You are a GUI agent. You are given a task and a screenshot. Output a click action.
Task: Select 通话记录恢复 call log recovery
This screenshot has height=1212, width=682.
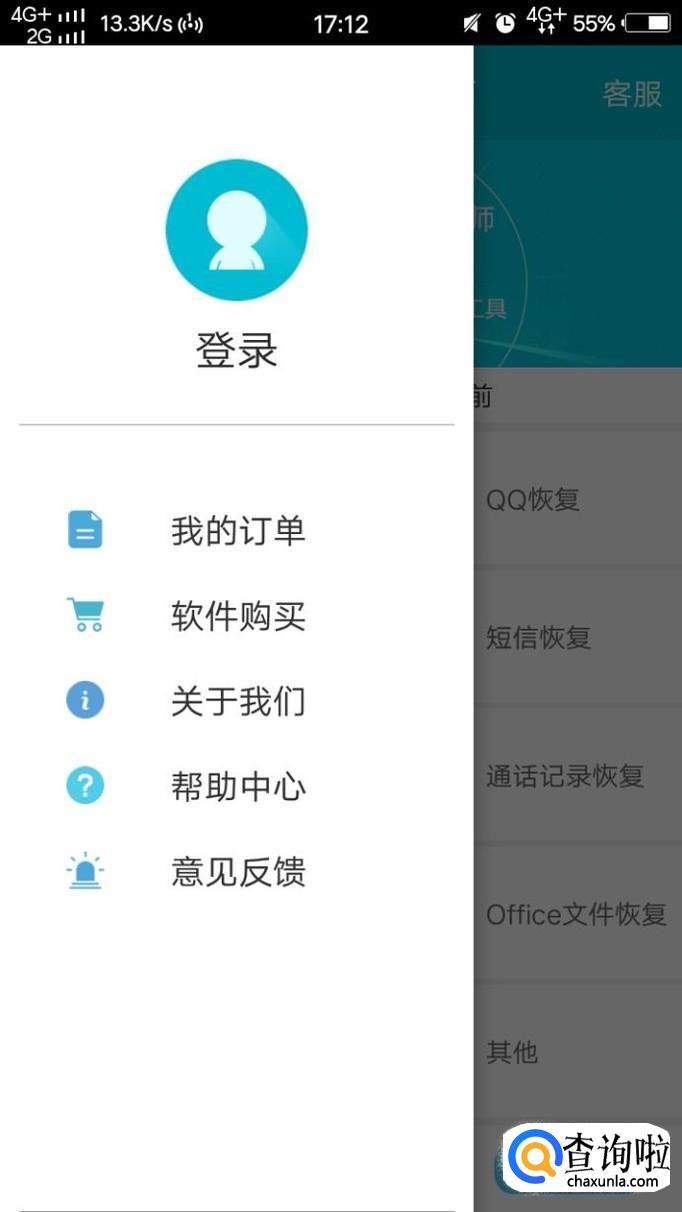tap(577, 775)
